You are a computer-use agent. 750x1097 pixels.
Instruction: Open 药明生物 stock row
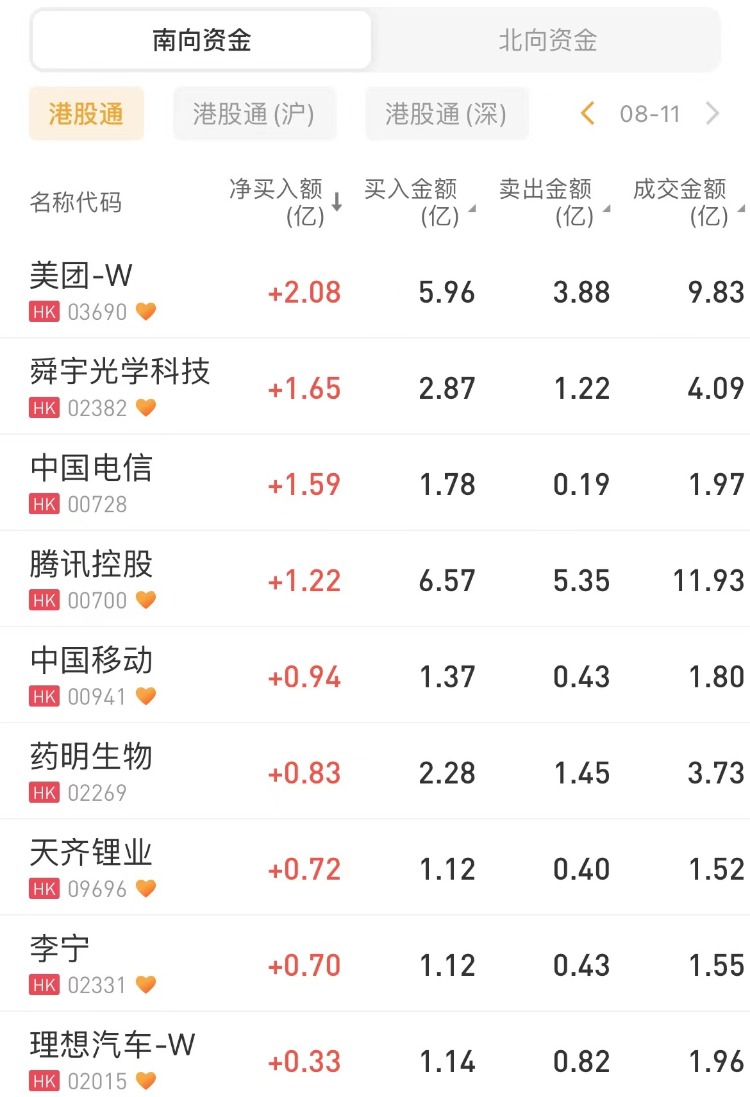coord(92,756)
